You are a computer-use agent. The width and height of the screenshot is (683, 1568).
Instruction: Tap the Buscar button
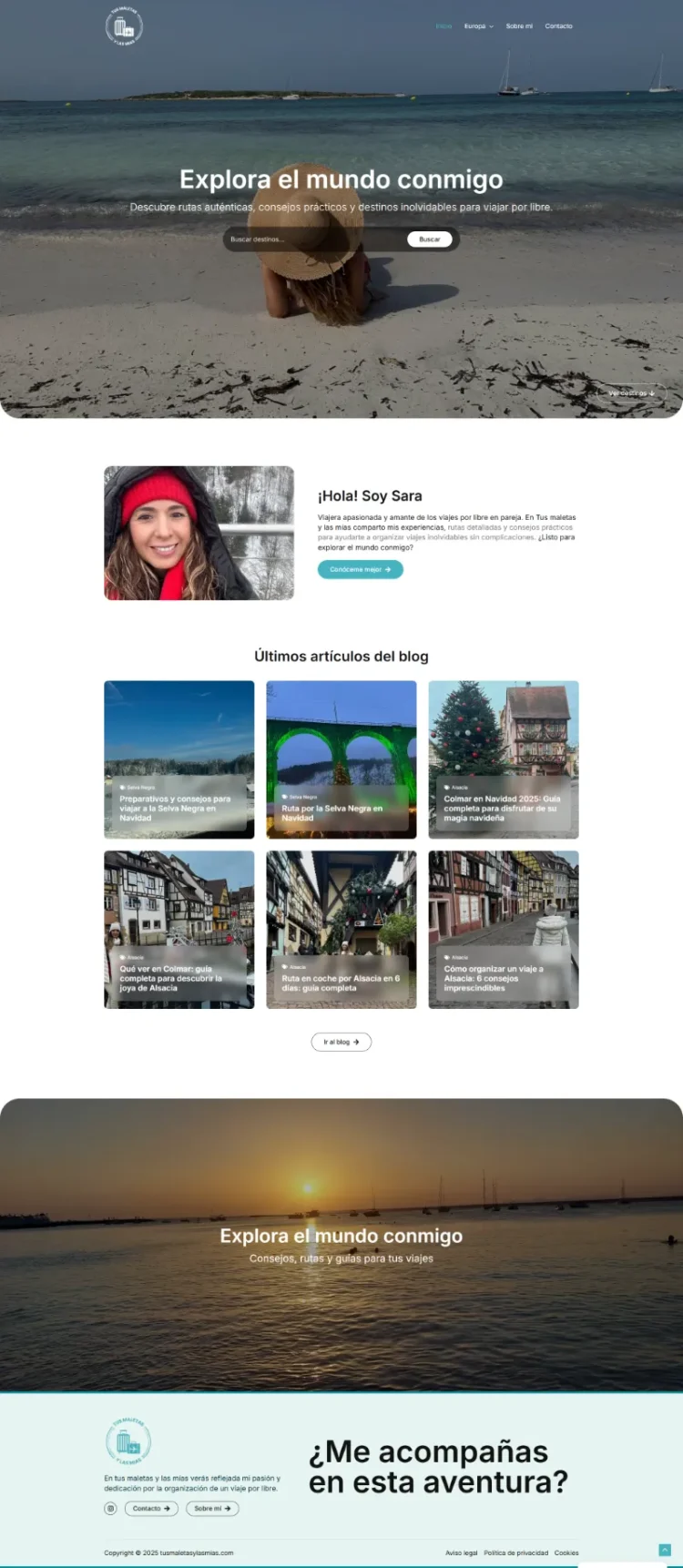429,239
